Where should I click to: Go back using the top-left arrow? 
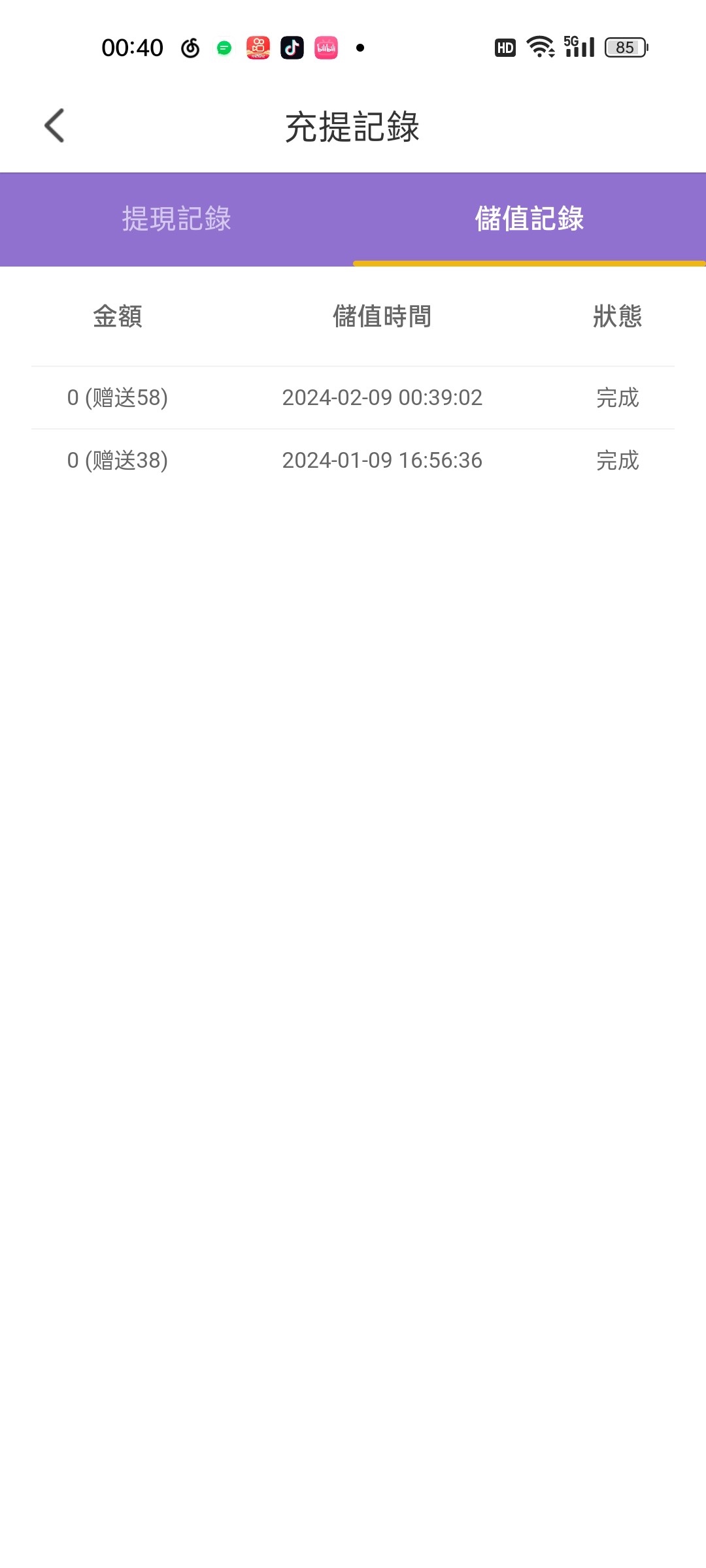pyautogui.click(x=55, y=125)
